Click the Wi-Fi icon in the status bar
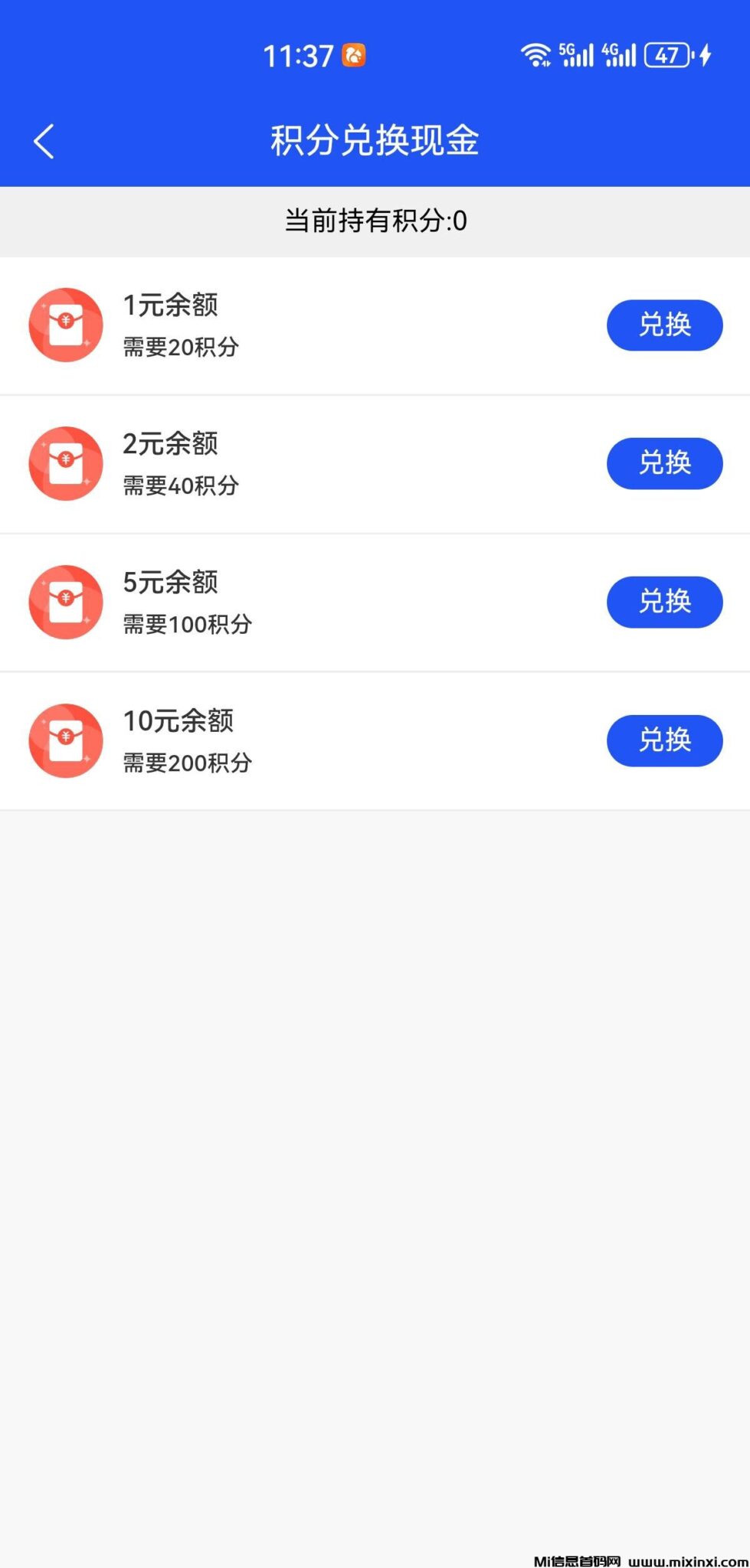Screen dimensions: 750x1568 coord(534,54)
